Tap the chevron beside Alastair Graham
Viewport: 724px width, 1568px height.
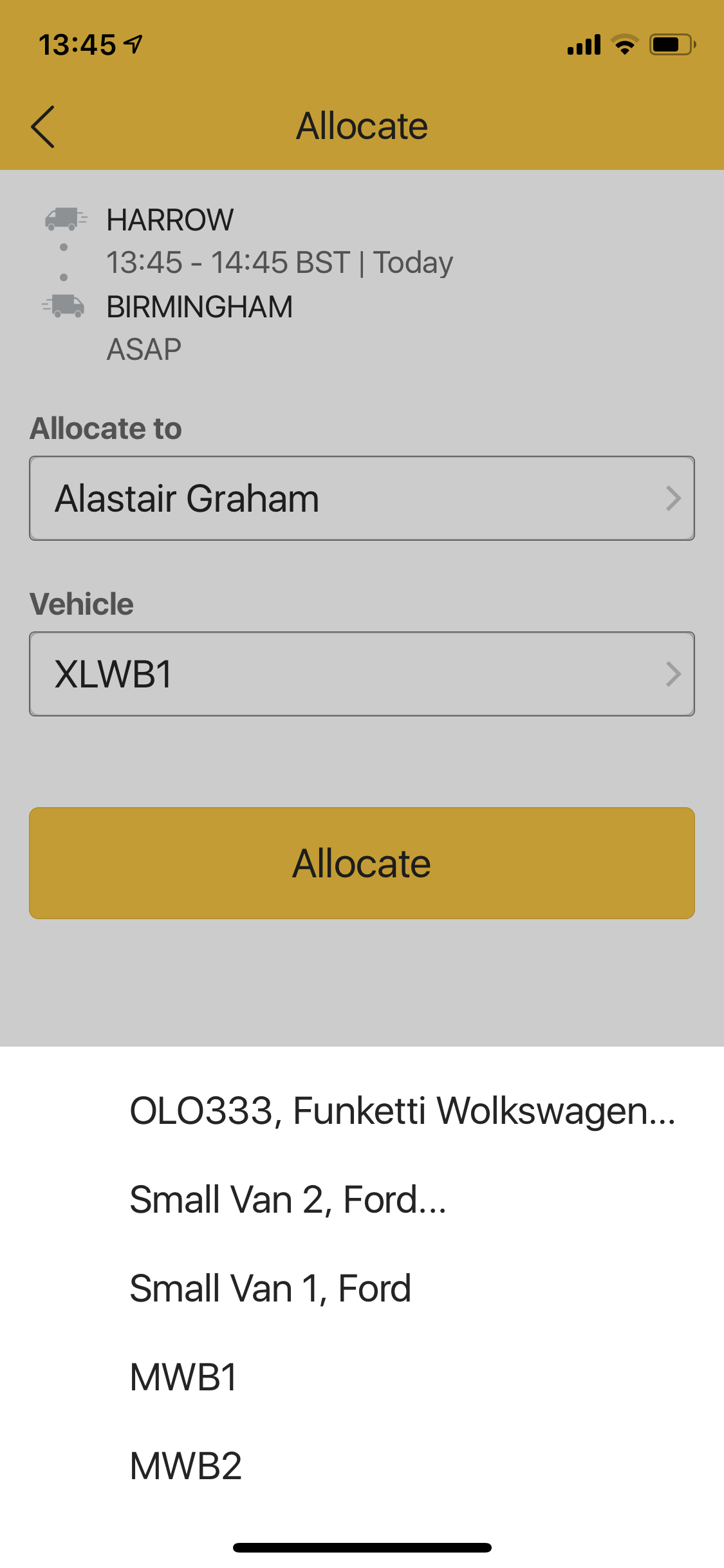coord(674,498)
